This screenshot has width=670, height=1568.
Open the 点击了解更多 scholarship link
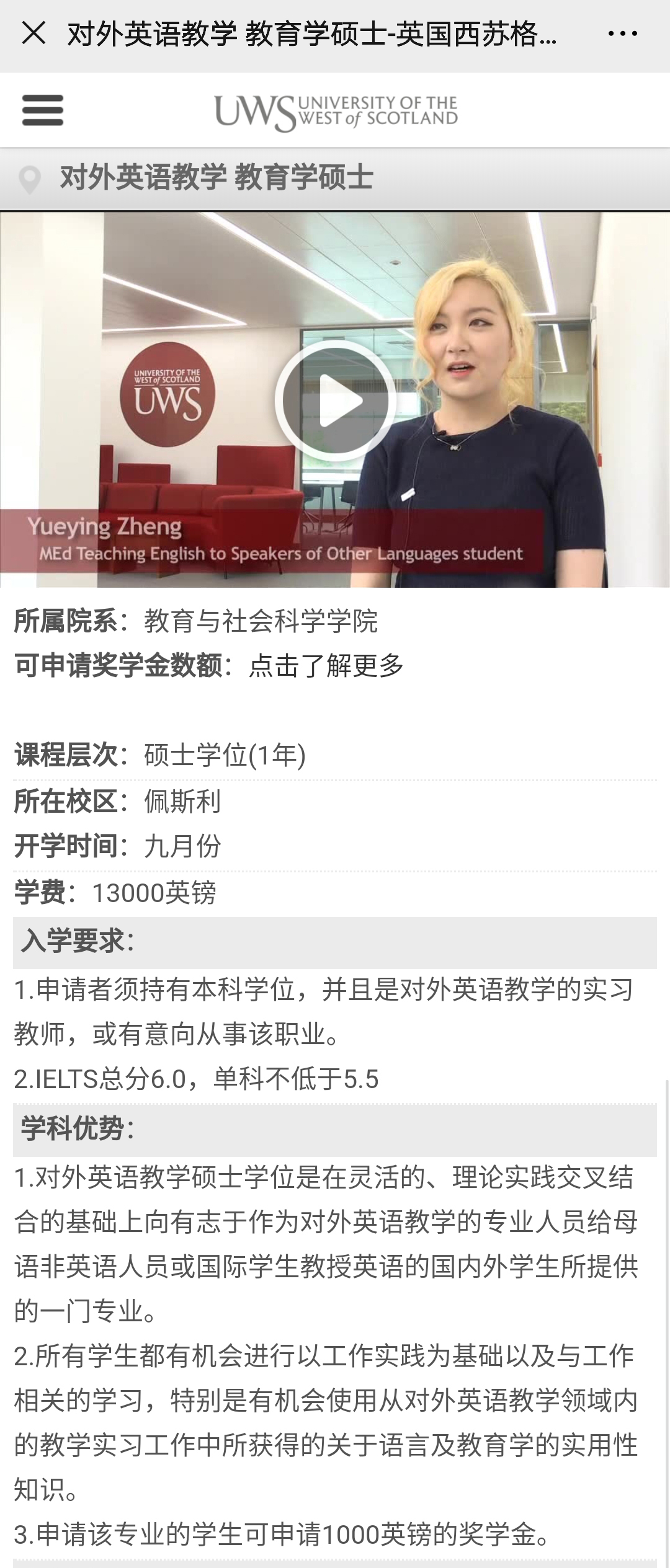point(326,667)
